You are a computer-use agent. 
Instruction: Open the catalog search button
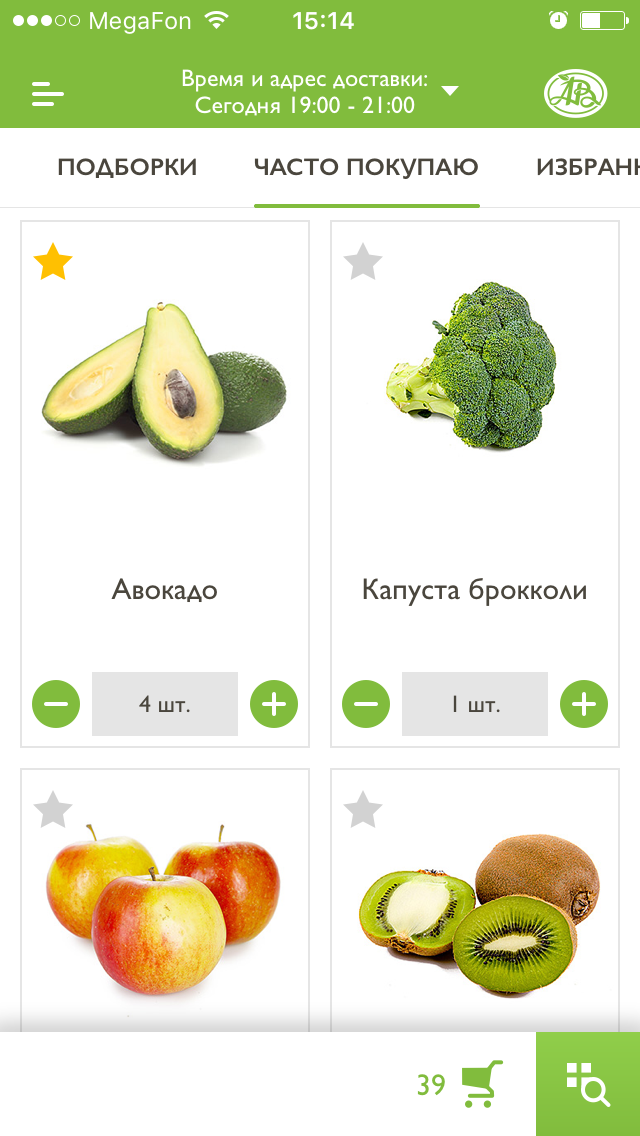(x=588, y=1084)
